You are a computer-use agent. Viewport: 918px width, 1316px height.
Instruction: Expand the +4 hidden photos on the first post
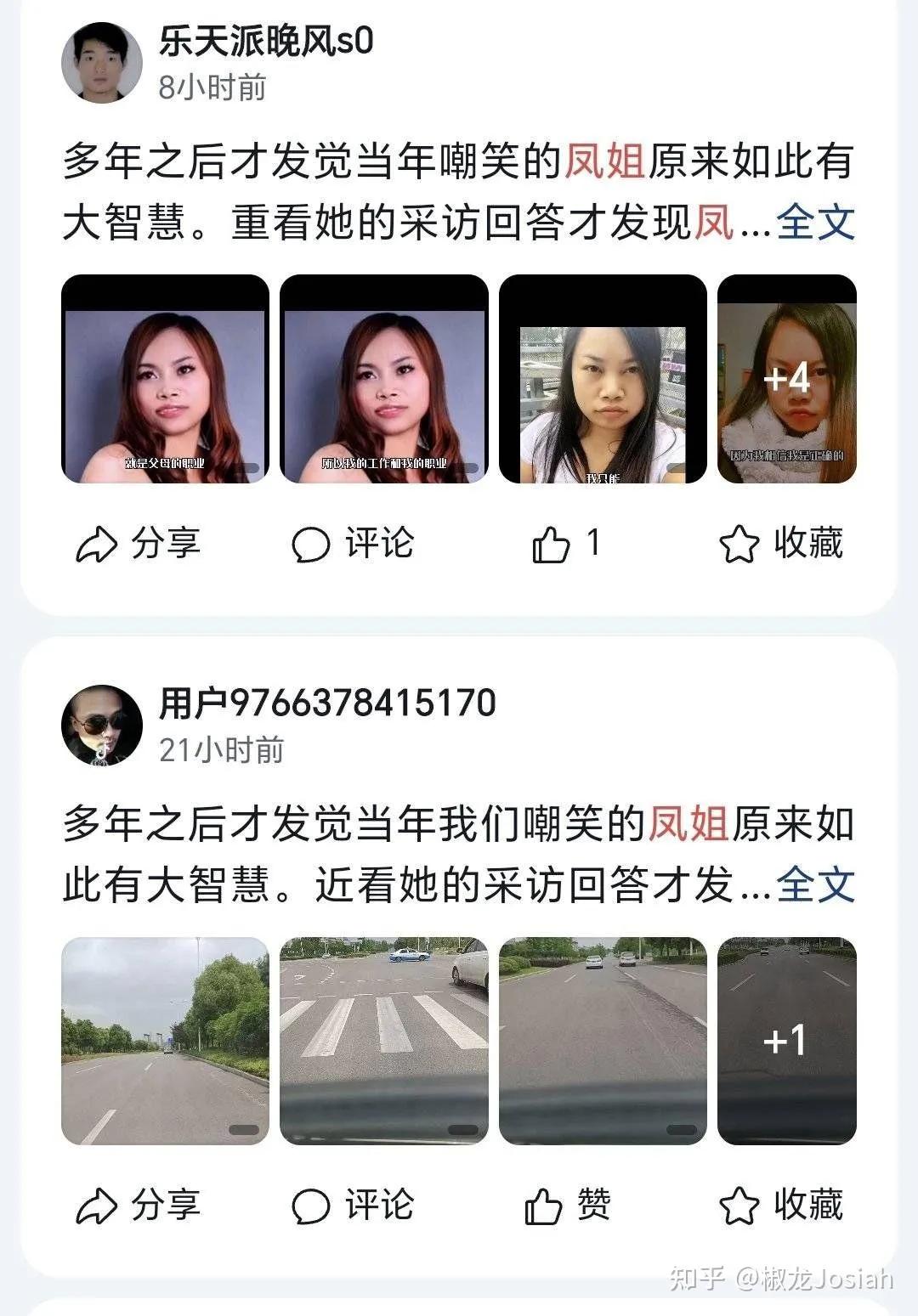point(786,380)
